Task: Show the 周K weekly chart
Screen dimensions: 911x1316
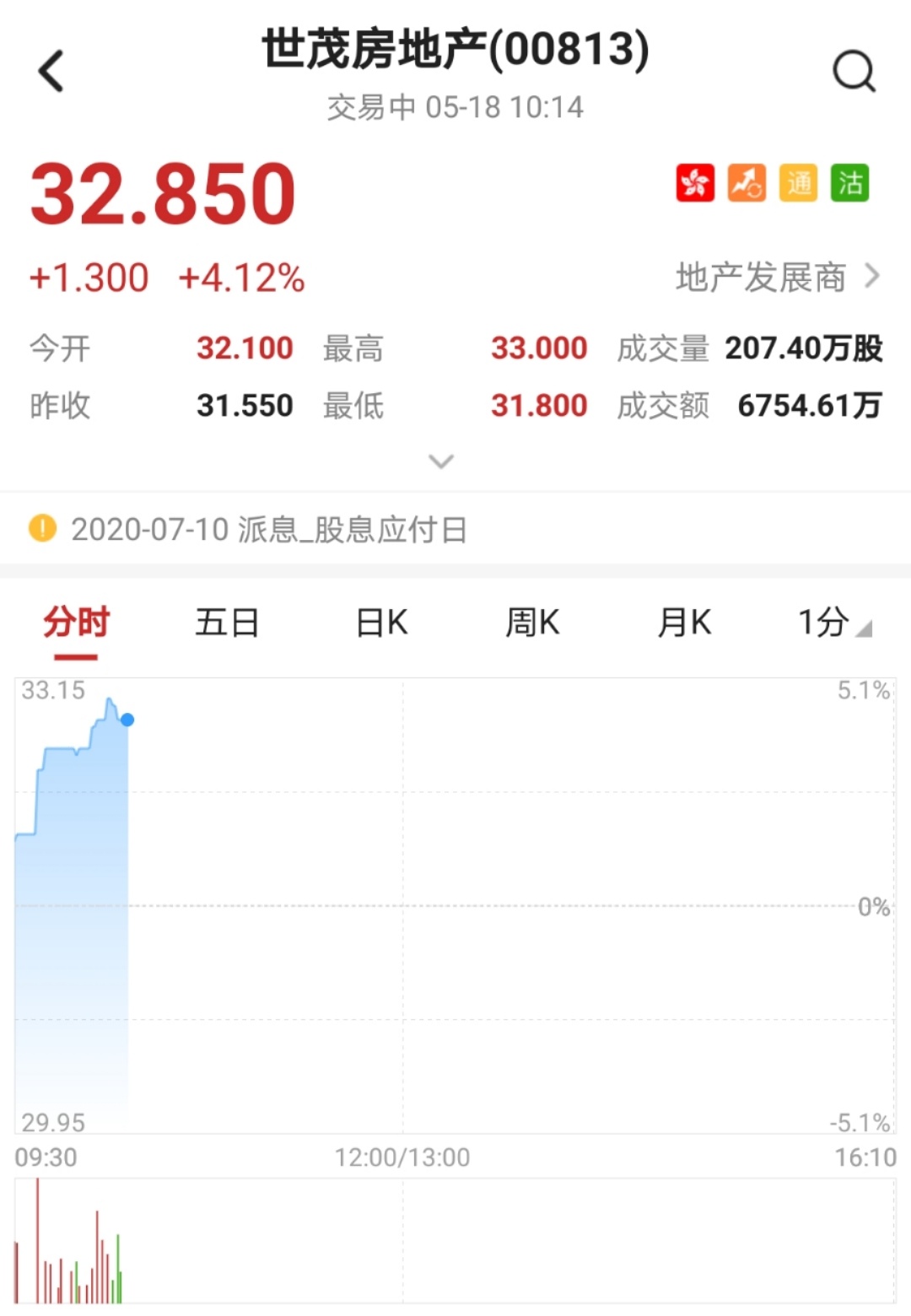Action: point(532,623)
